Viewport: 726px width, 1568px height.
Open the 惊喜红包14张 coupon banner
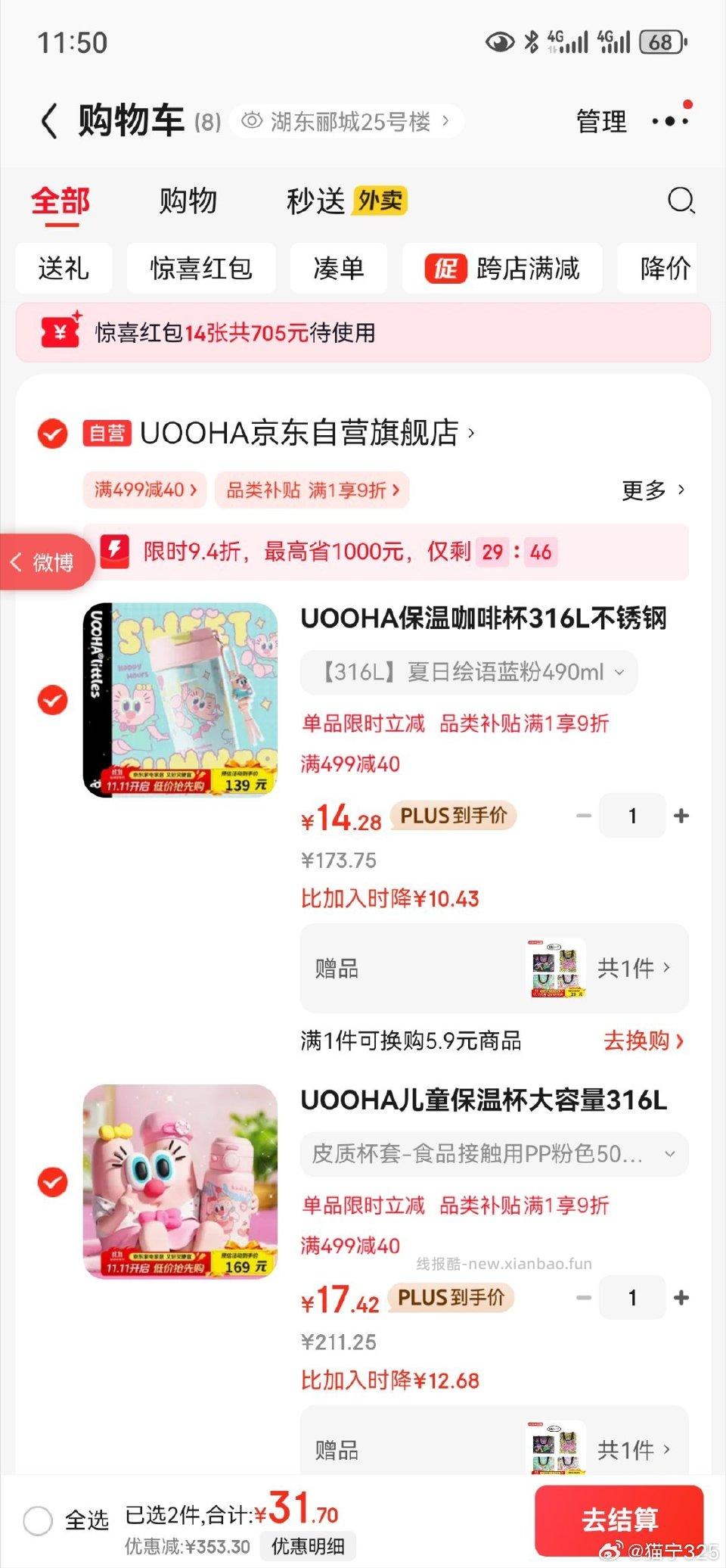click(x=363, y=332)
